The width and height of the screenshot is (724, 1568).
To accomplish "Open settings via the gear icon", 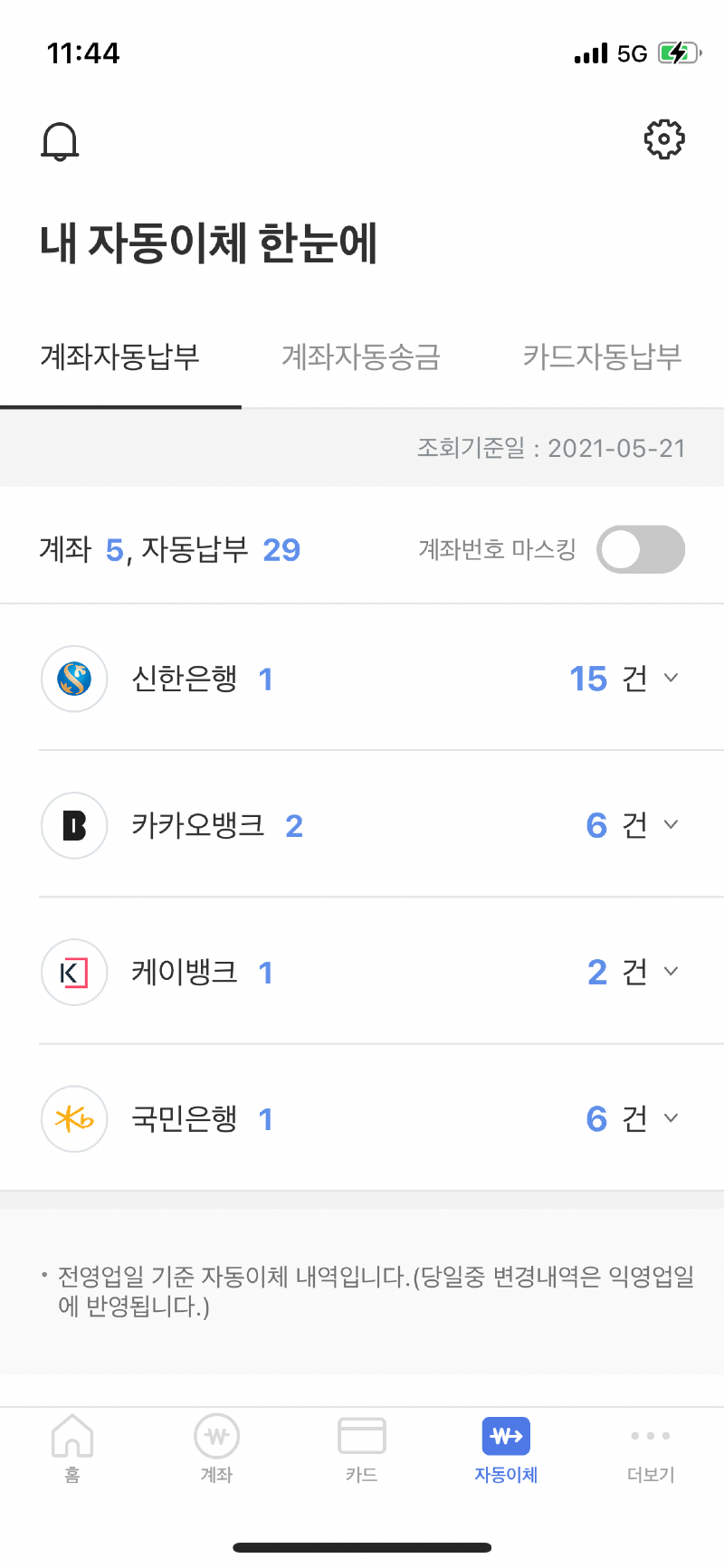I will [664, 139].
